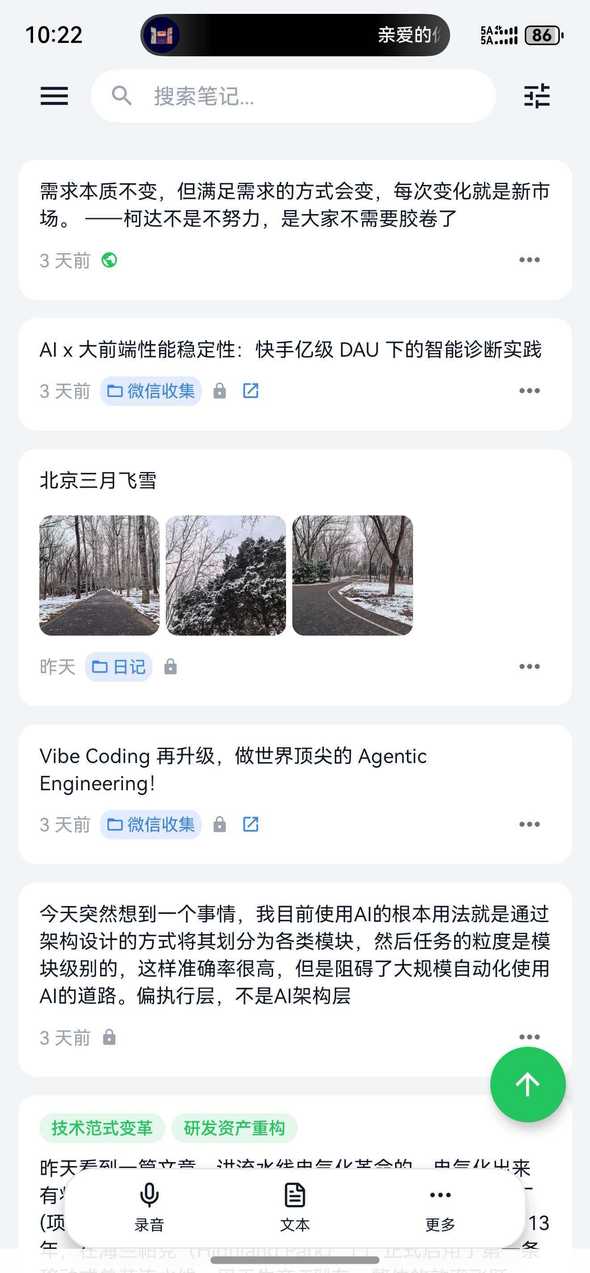590x1273 pixels.
Task: Open the filter settings sliders icon
Action: click(537, 96)
